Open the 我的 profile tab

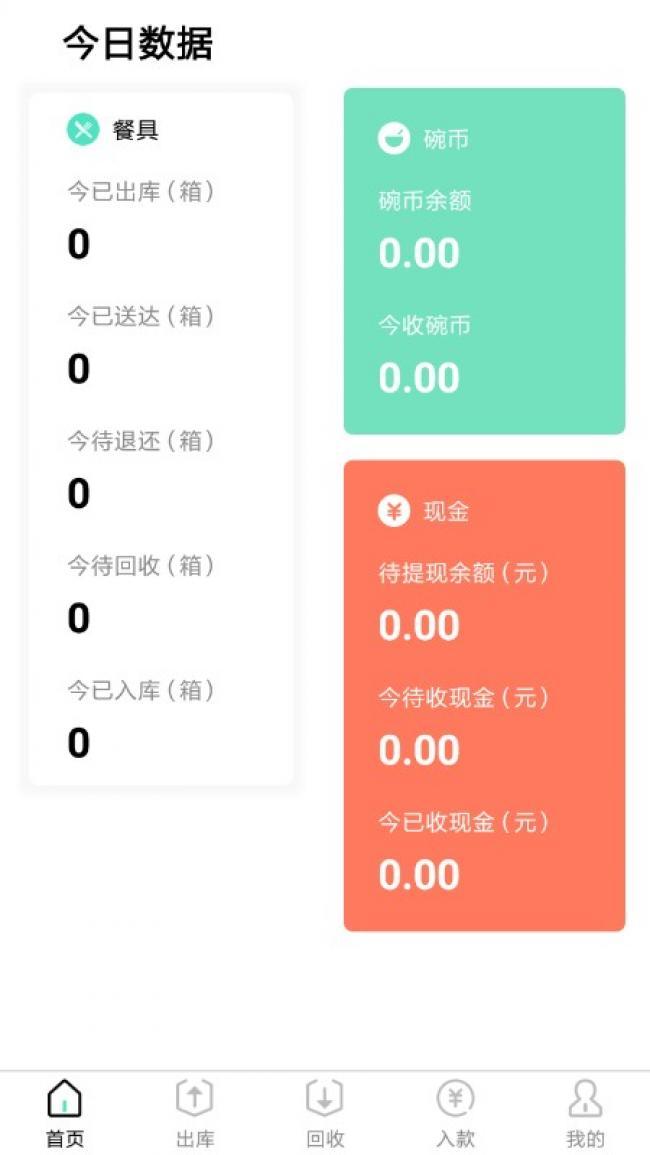585,1112
